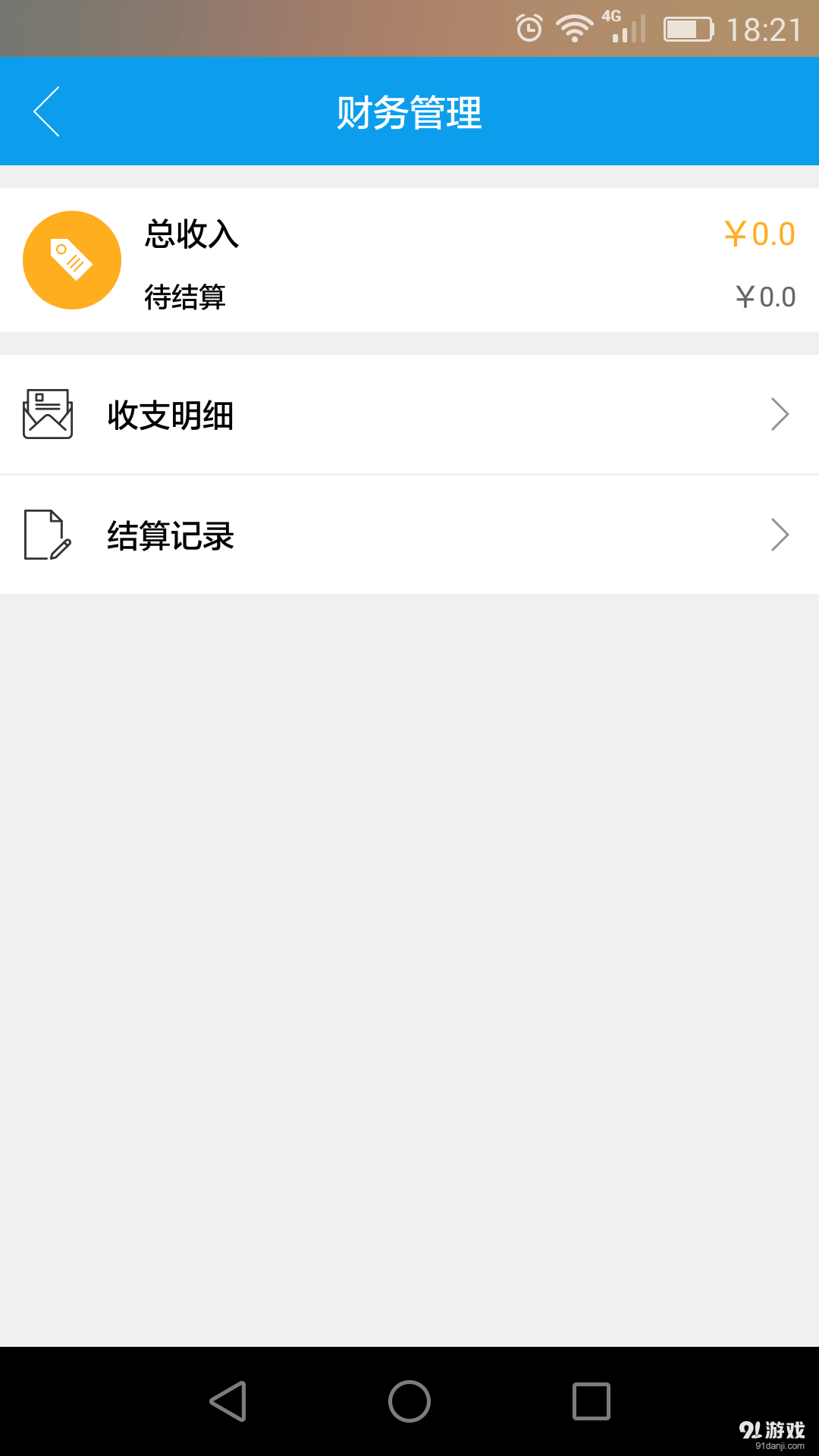Click the envelope icon beside 收支明细
The width and height of the screenshot is (819, 1456).
(47, 414)
